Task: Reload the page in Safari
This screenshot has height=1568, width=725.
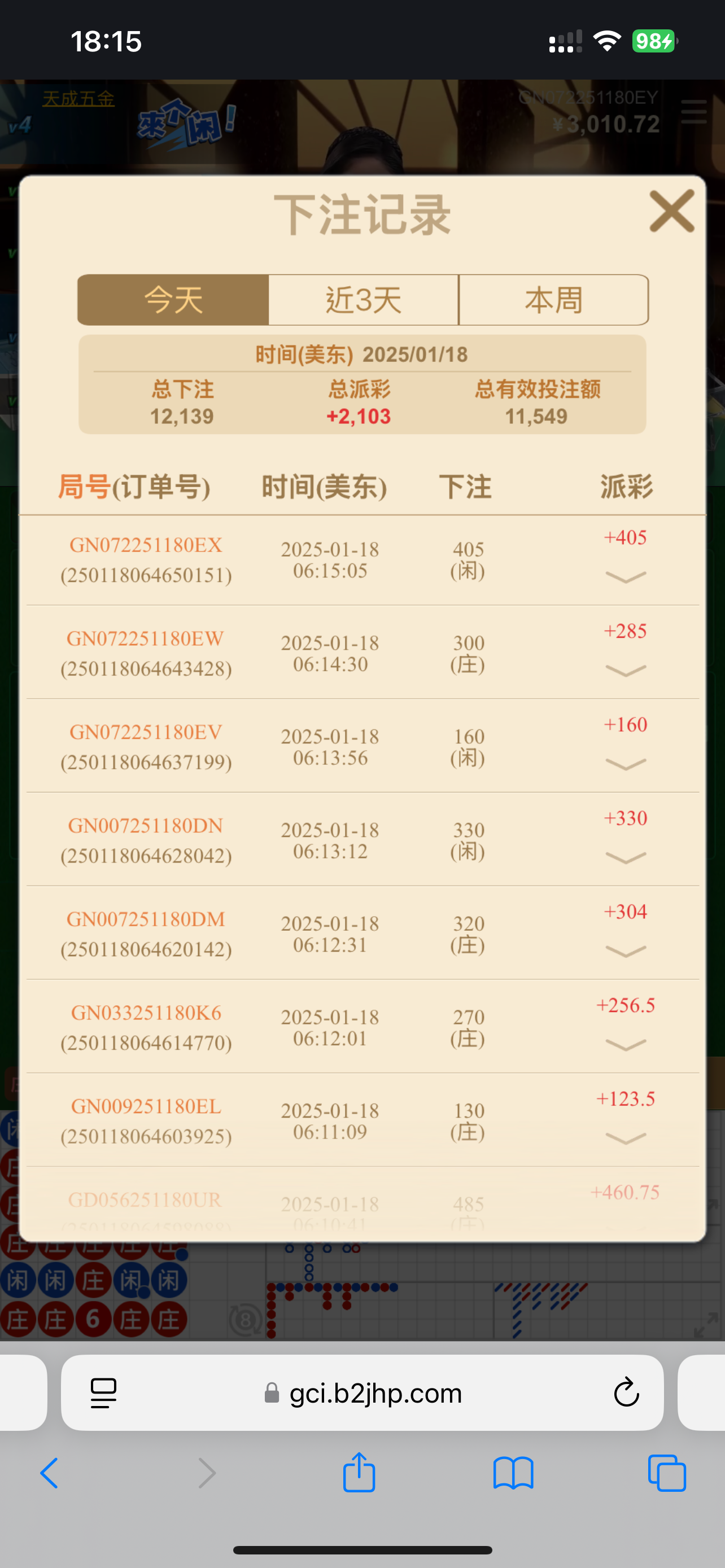Action: click(626, 1392)
